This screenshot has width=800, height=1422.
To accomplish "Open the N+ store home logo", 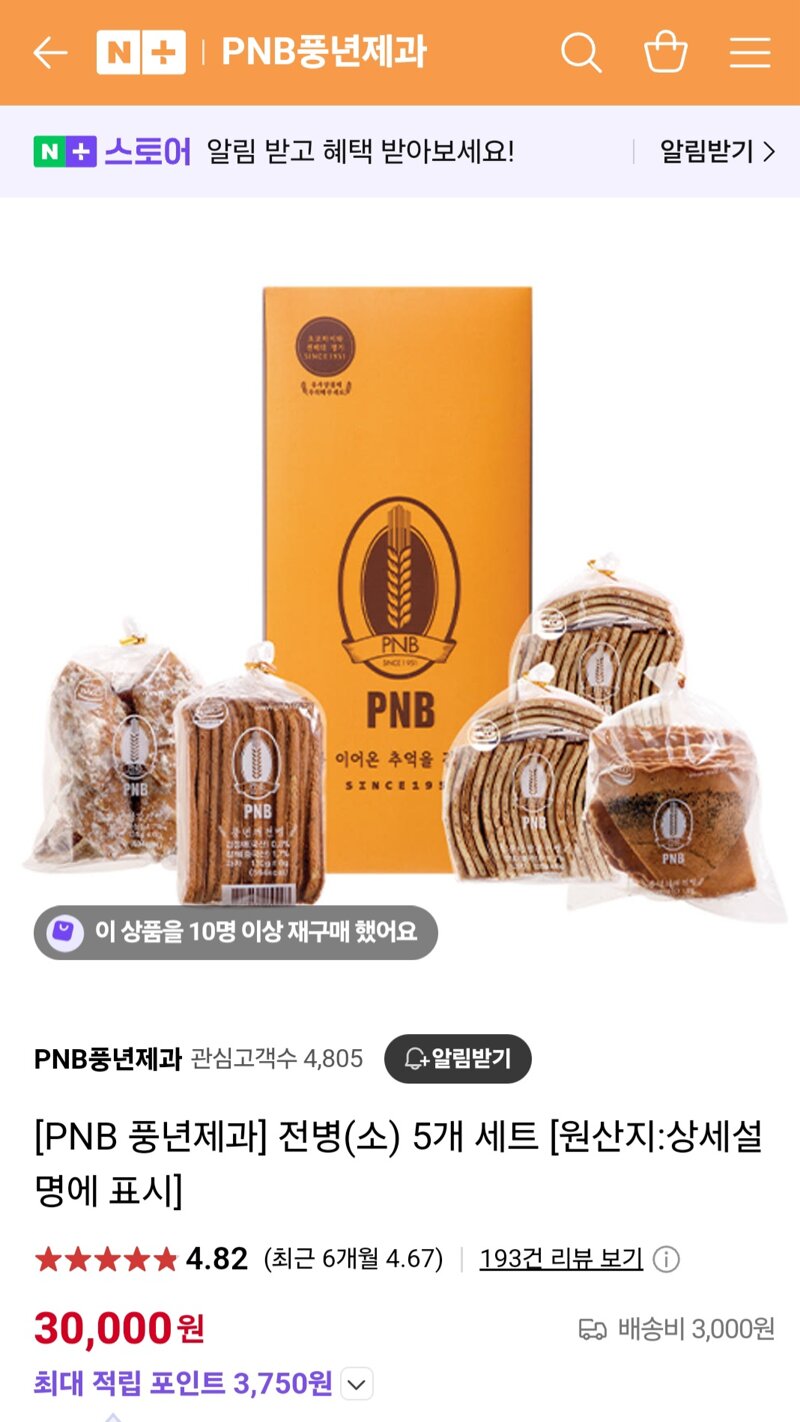I will [141, 52].
